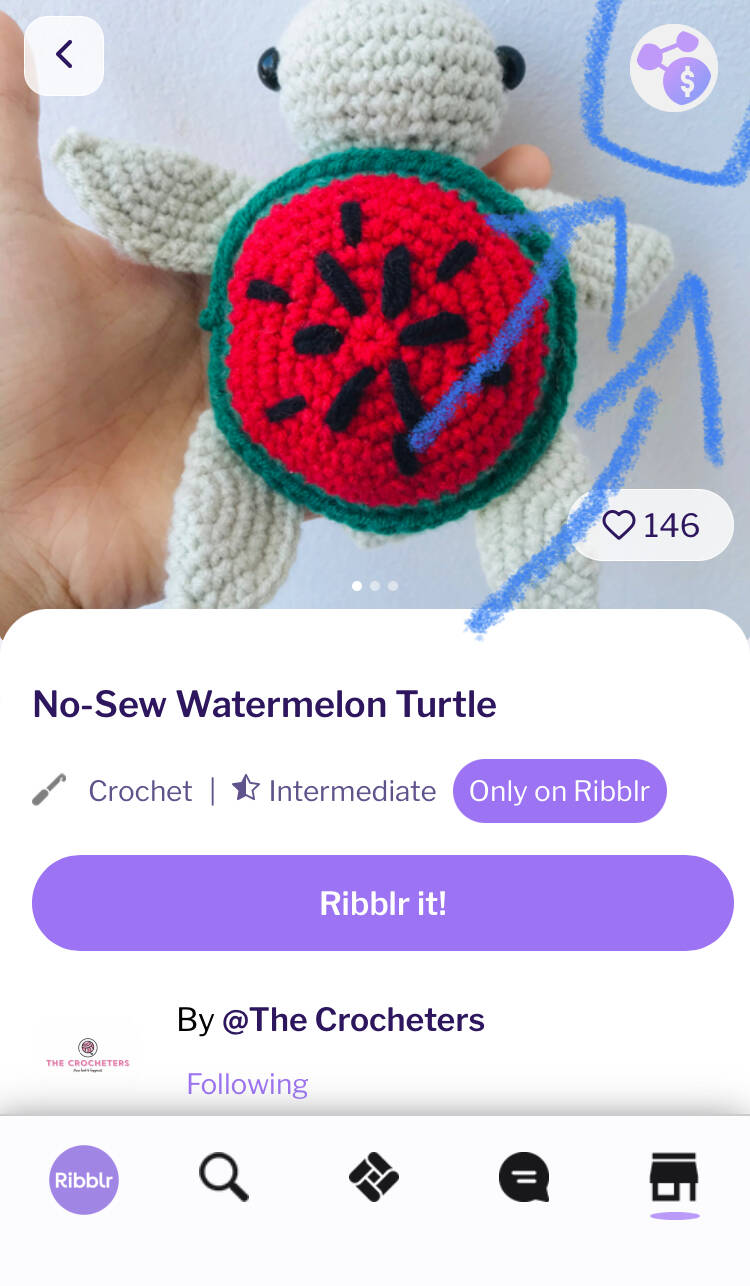Like the pattern with the heart button
750x1286 pixels.
pyautogui.click(x=651, y=525)
